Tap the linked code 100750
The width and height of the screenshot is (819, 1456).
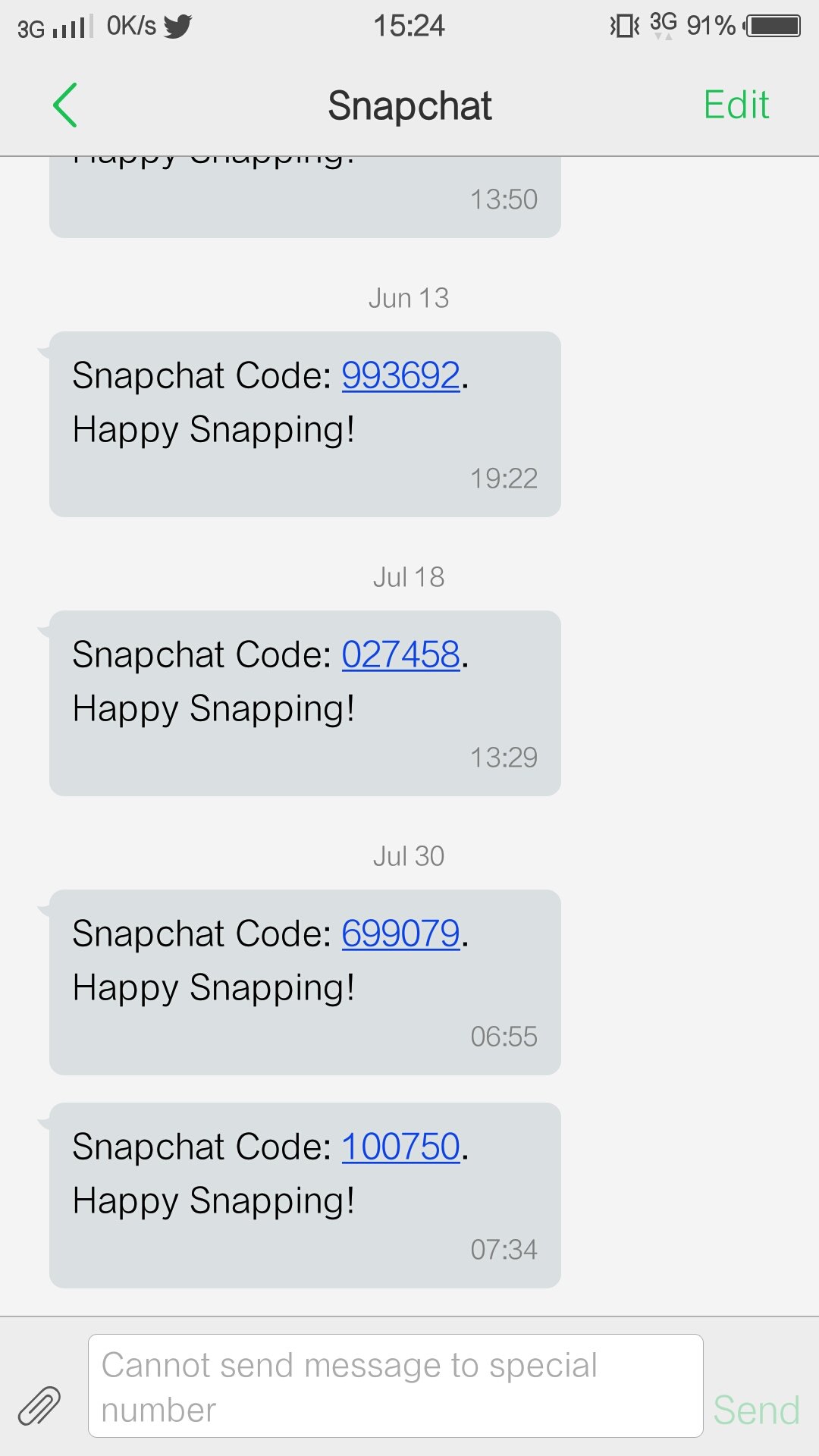(x=400, y=1147)
